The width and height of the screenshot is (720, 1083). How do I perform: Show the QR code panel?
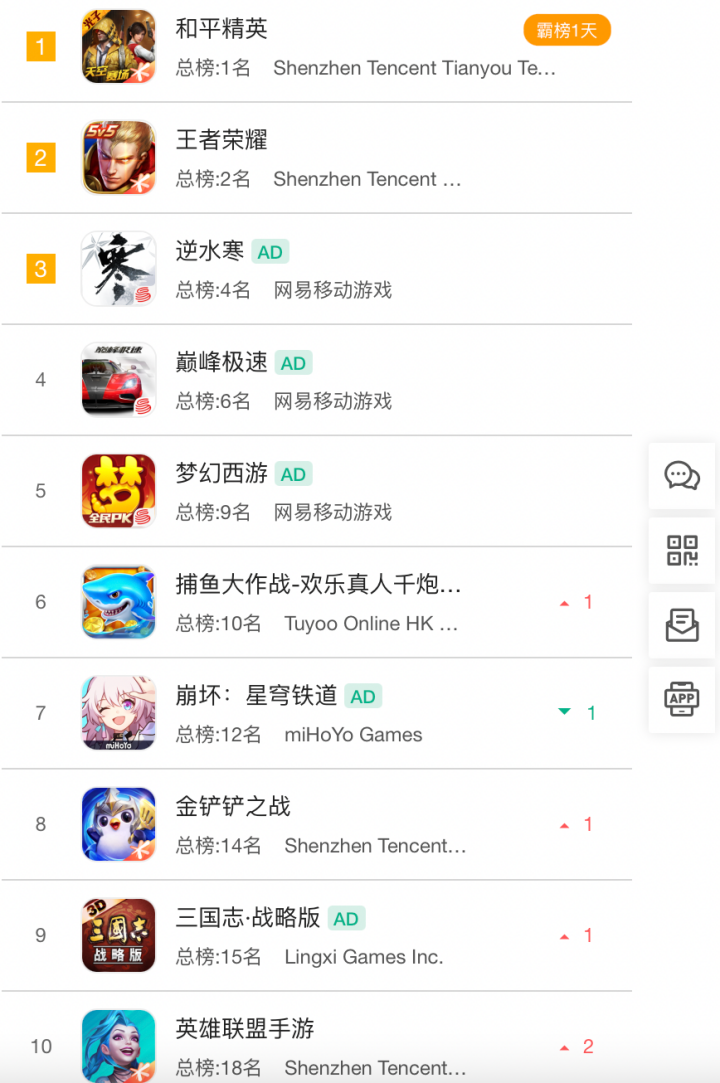coord(682,550)
